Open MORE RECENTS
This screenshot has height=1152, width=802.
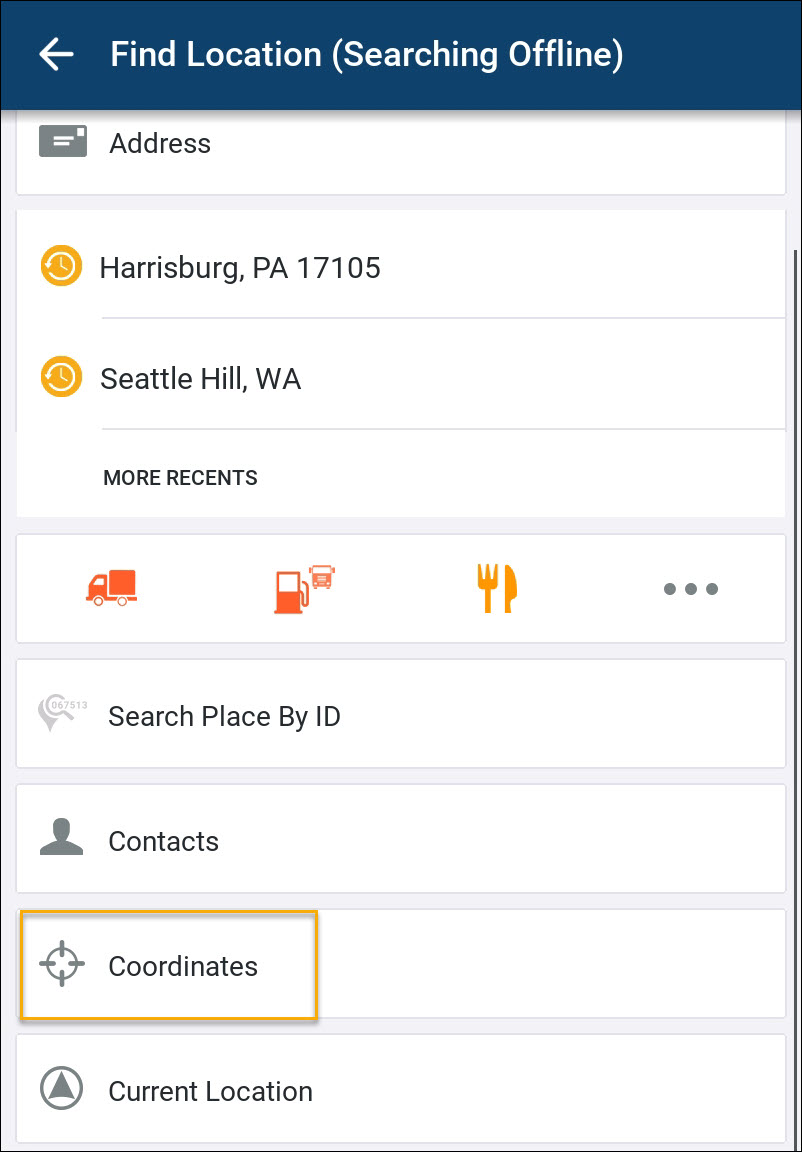180,478
